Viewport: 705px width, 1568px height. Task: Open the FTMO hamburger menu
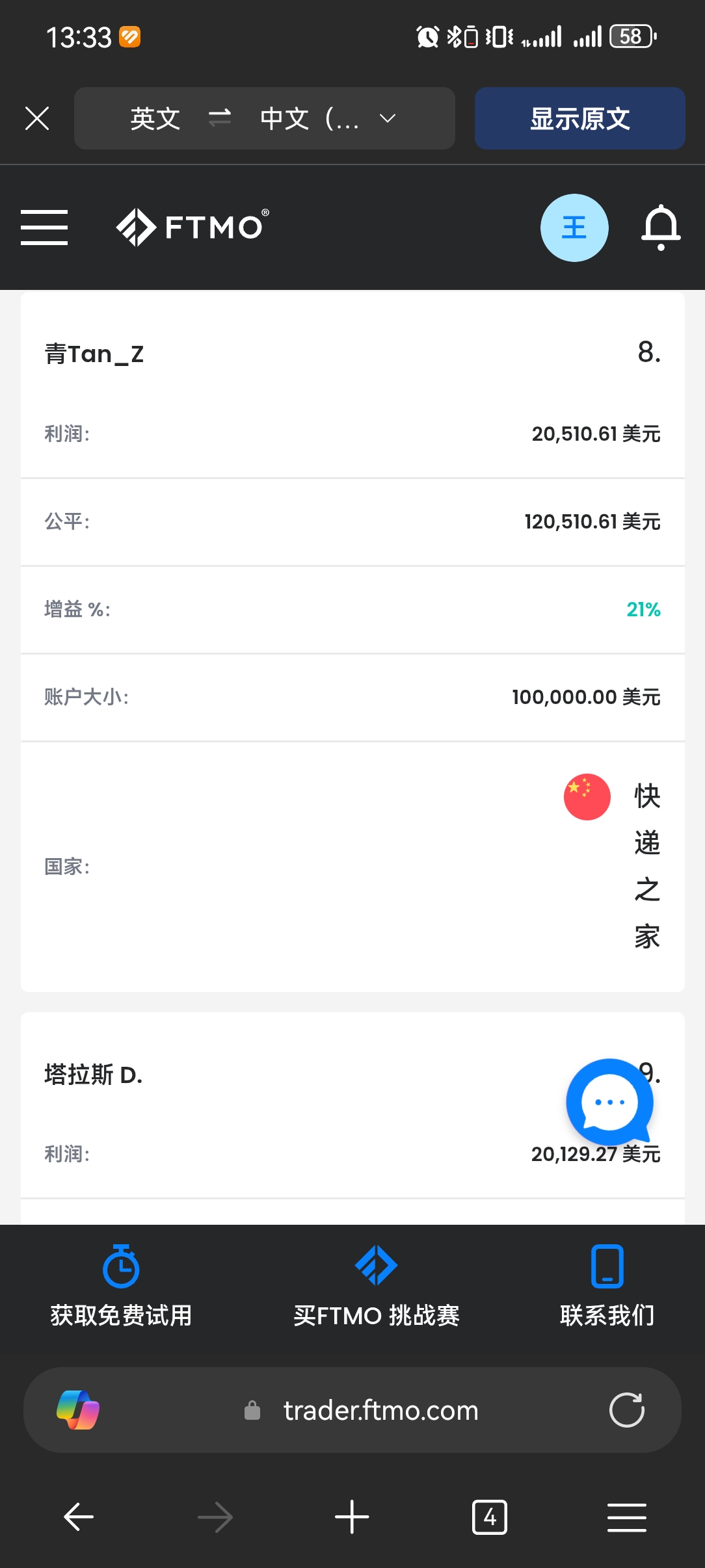pos(44,228)
